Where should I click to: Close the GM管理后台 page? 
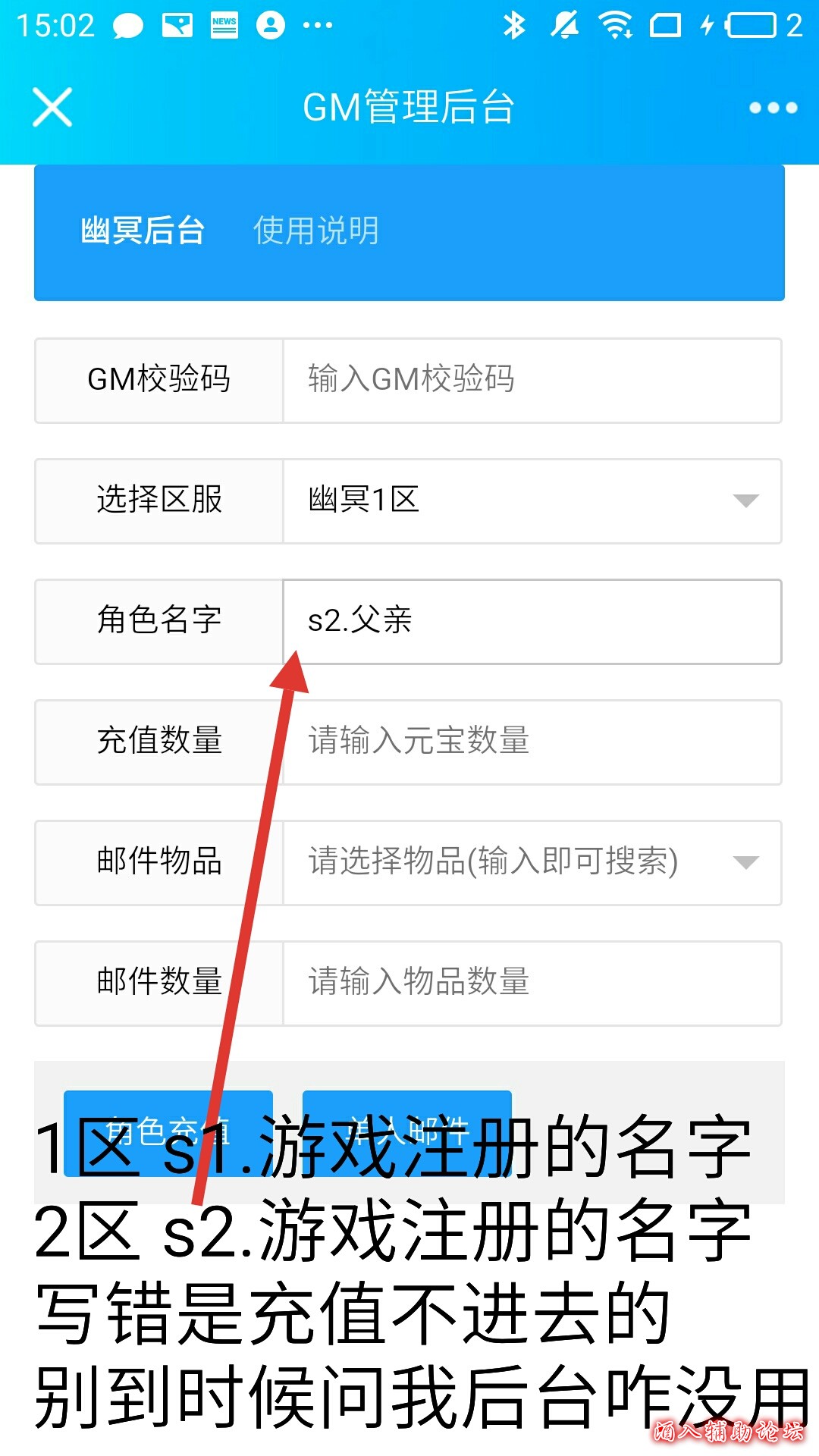(52, 107)
